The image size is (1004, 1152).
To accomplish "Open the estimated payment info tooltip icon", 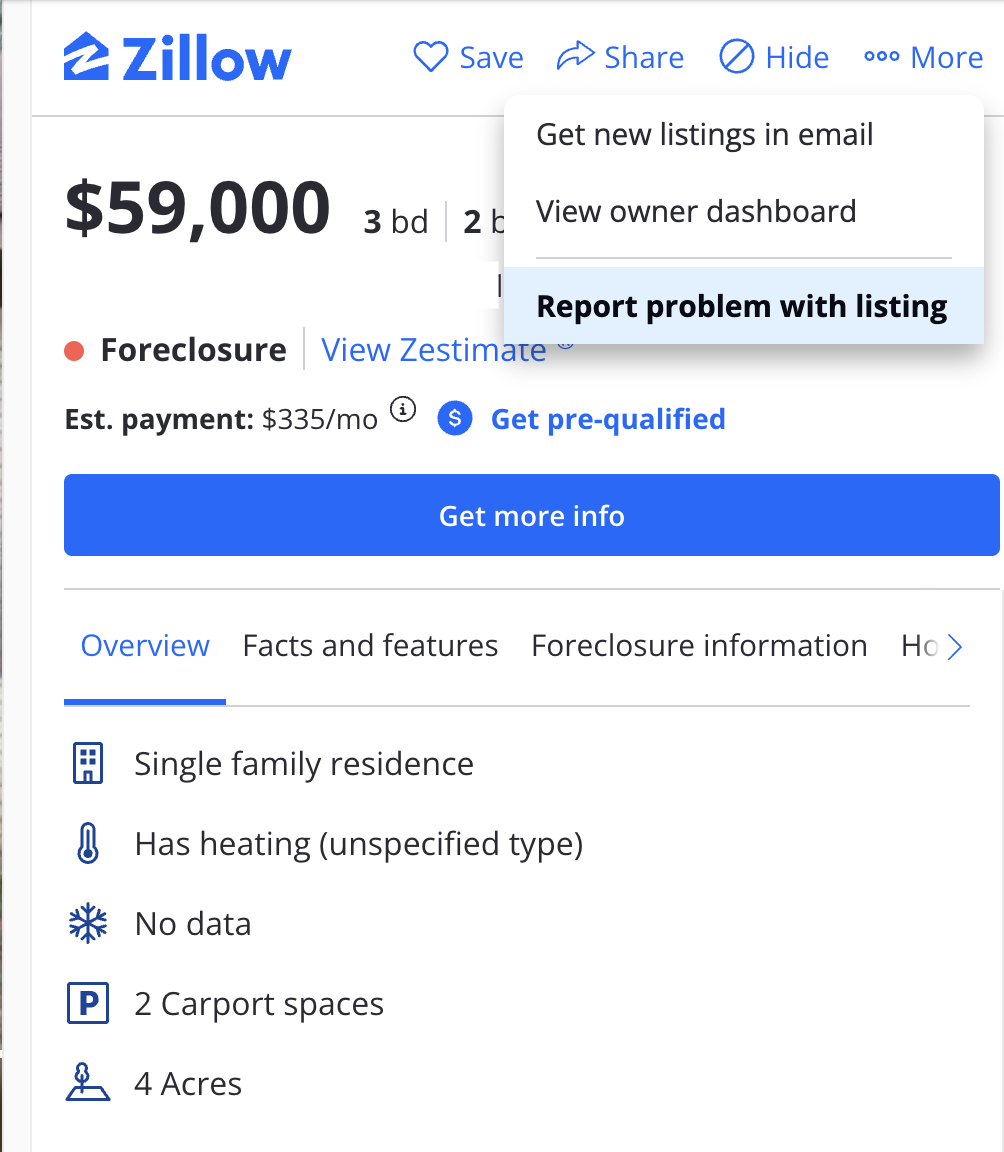I will [402, 410].
